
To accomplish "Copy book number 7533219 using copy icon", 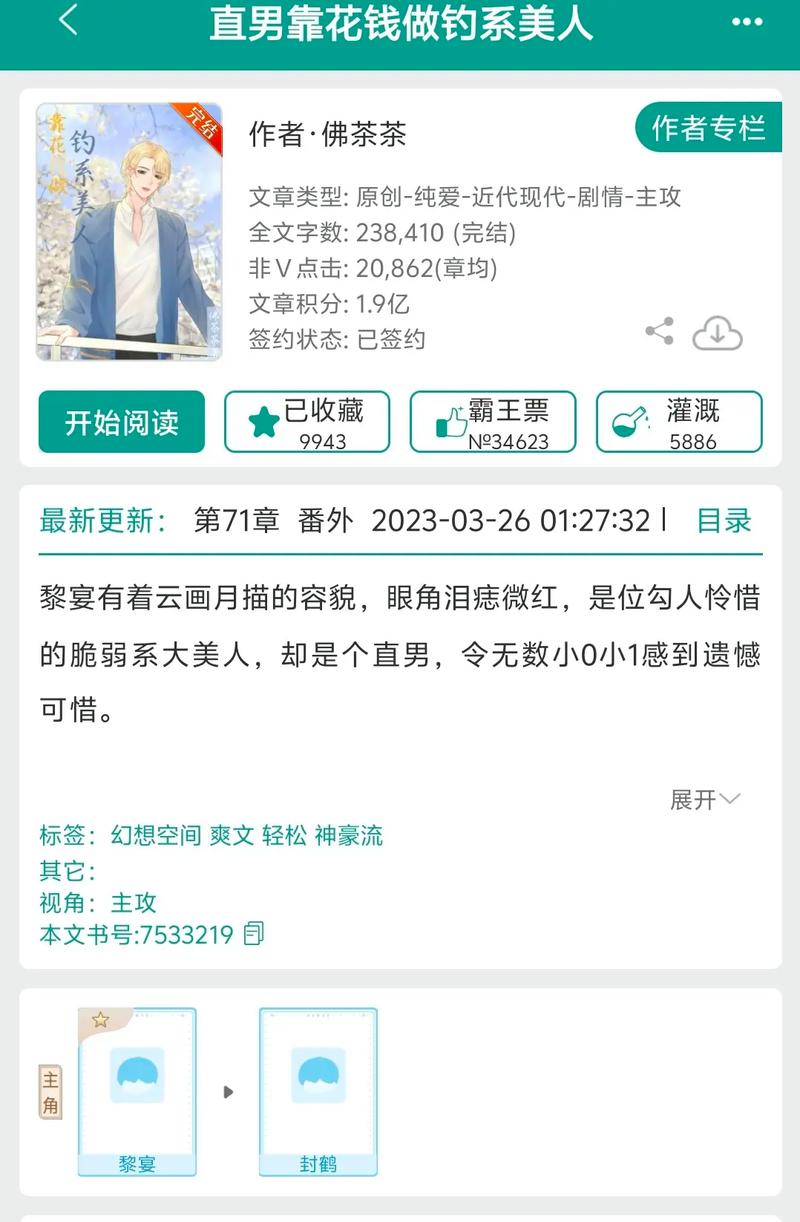I will (x=254, y=934).
